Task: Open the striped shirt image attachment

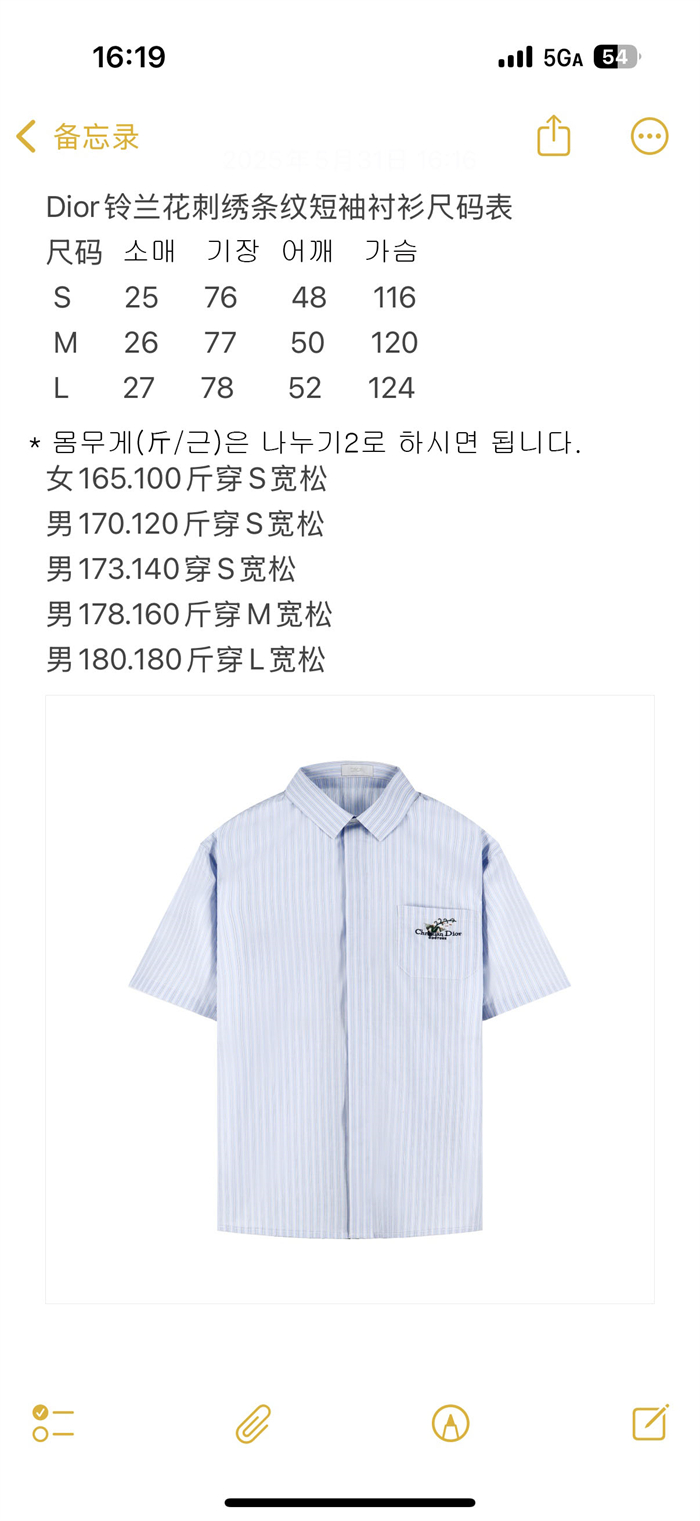Action: 350,999
